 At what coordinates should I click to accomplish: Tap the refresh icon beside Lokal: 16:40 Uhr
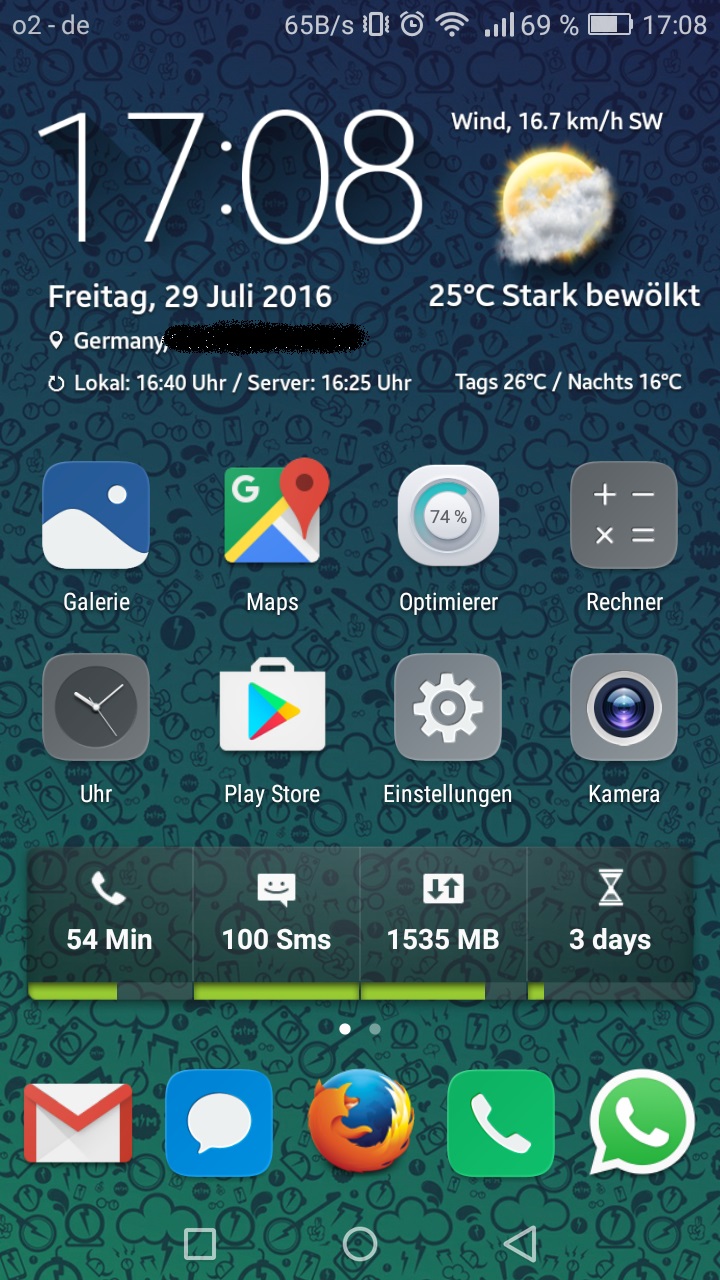57,383
